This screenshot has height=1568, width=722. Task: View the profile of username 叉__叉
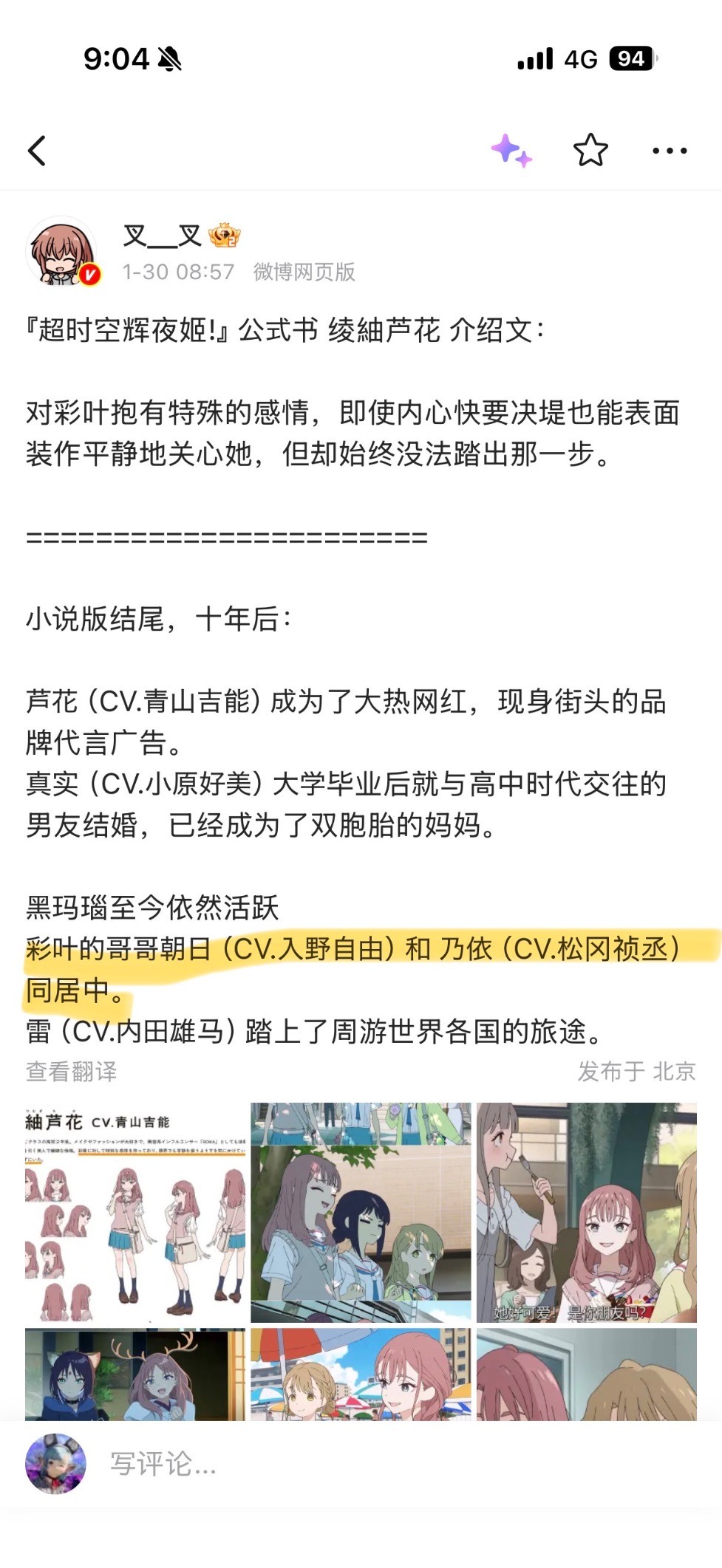tap(162, 236)
